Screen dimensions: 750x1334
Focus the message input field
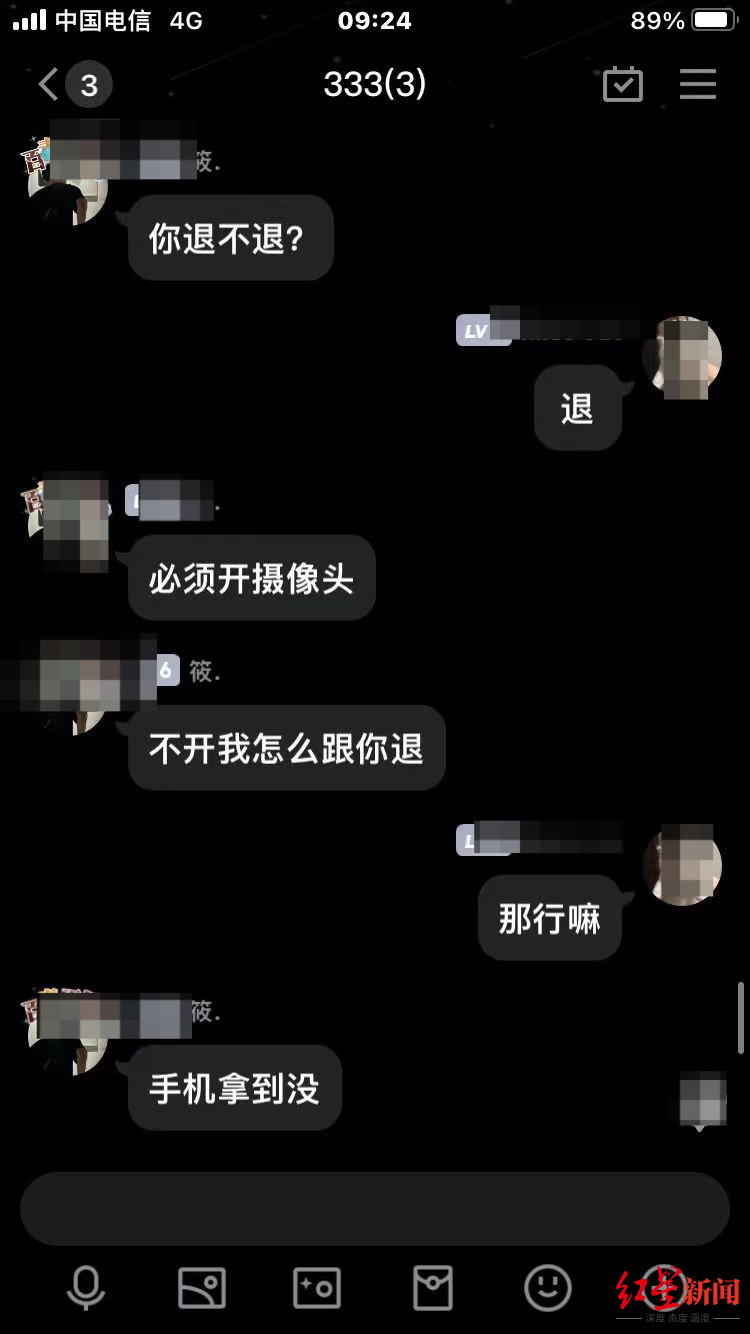(374, 1208)
